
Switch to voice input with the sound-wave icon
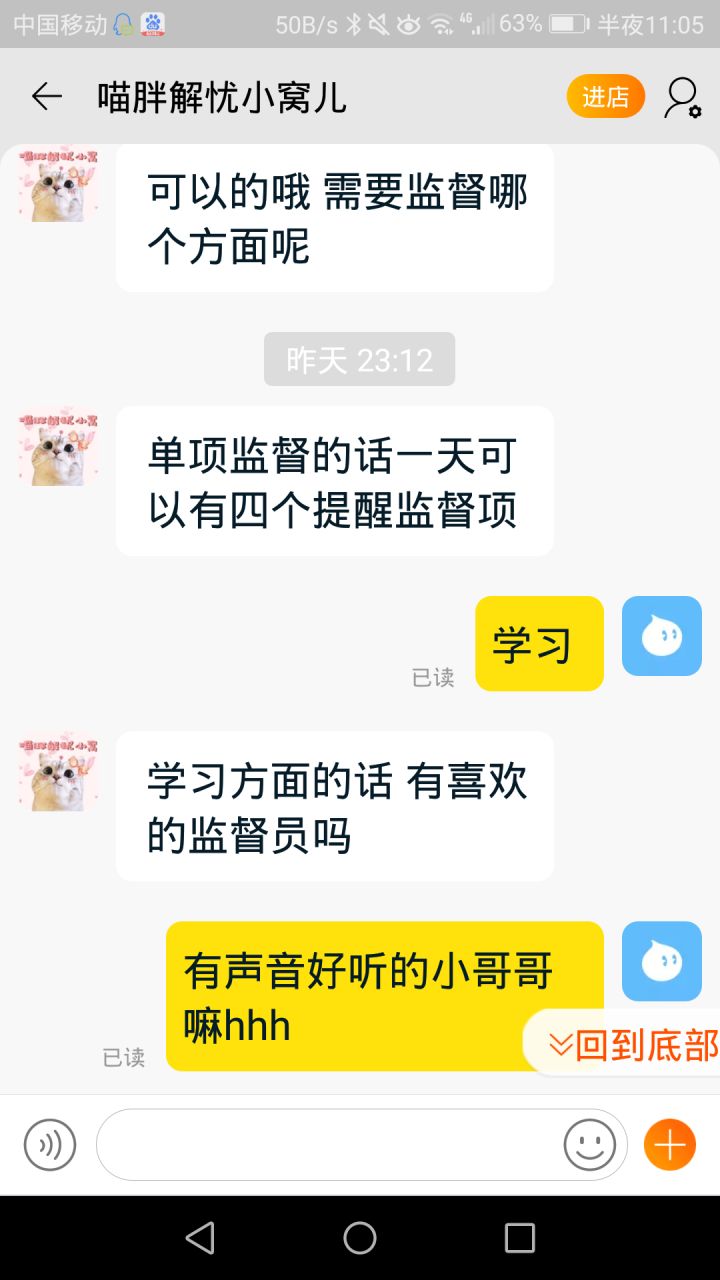click(50, 1145)
